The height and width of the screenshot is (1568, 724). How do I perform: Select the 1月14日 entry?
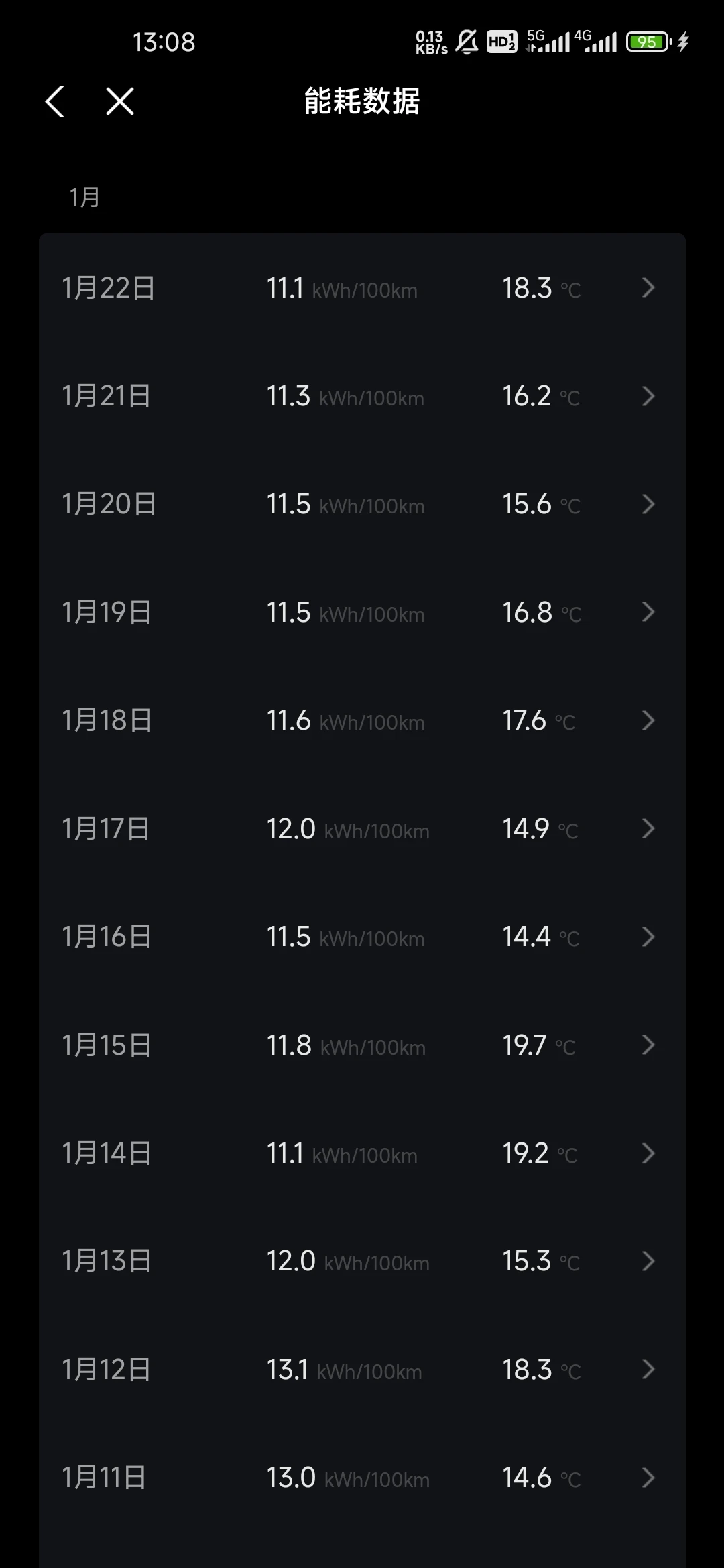pos(362,1153)
